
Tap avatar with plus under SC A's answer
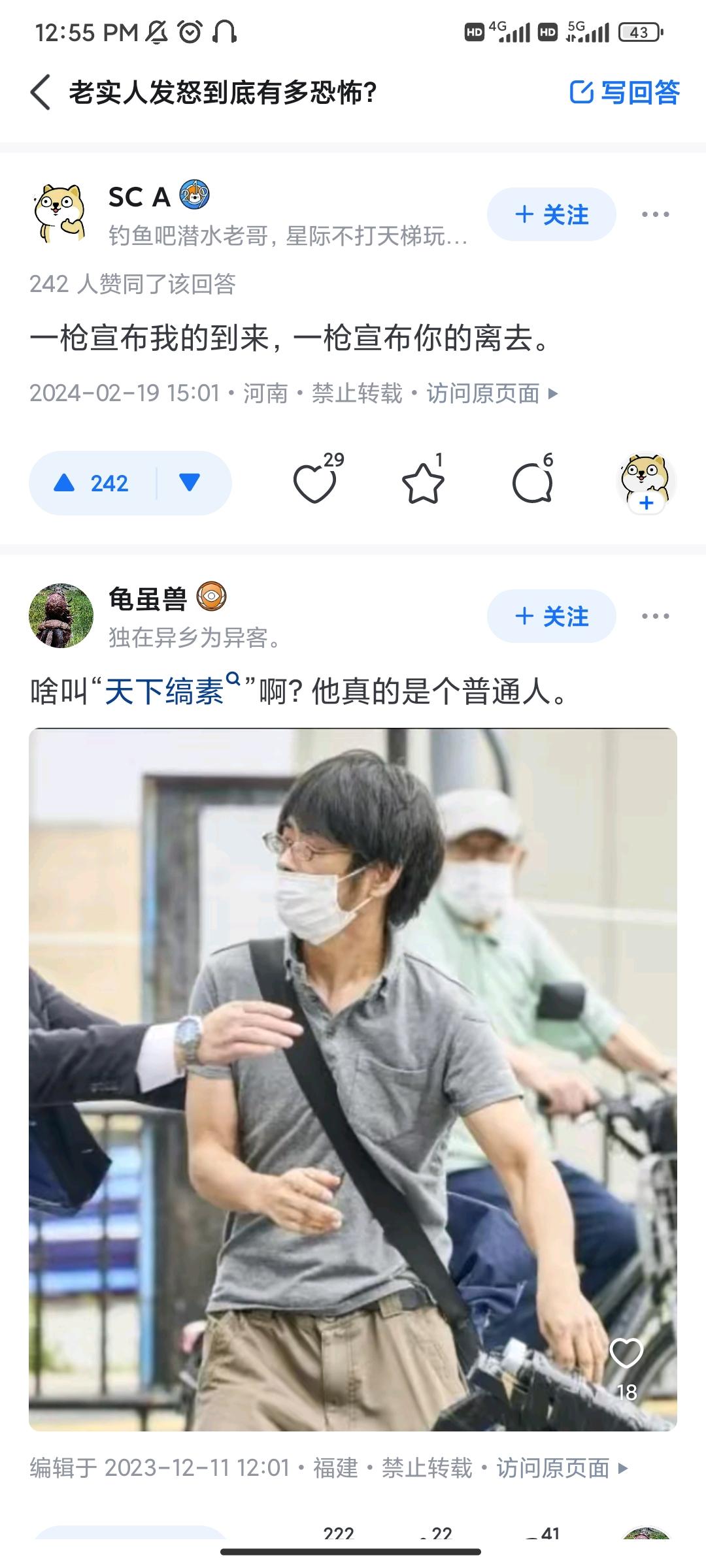(x=646, y=483)
